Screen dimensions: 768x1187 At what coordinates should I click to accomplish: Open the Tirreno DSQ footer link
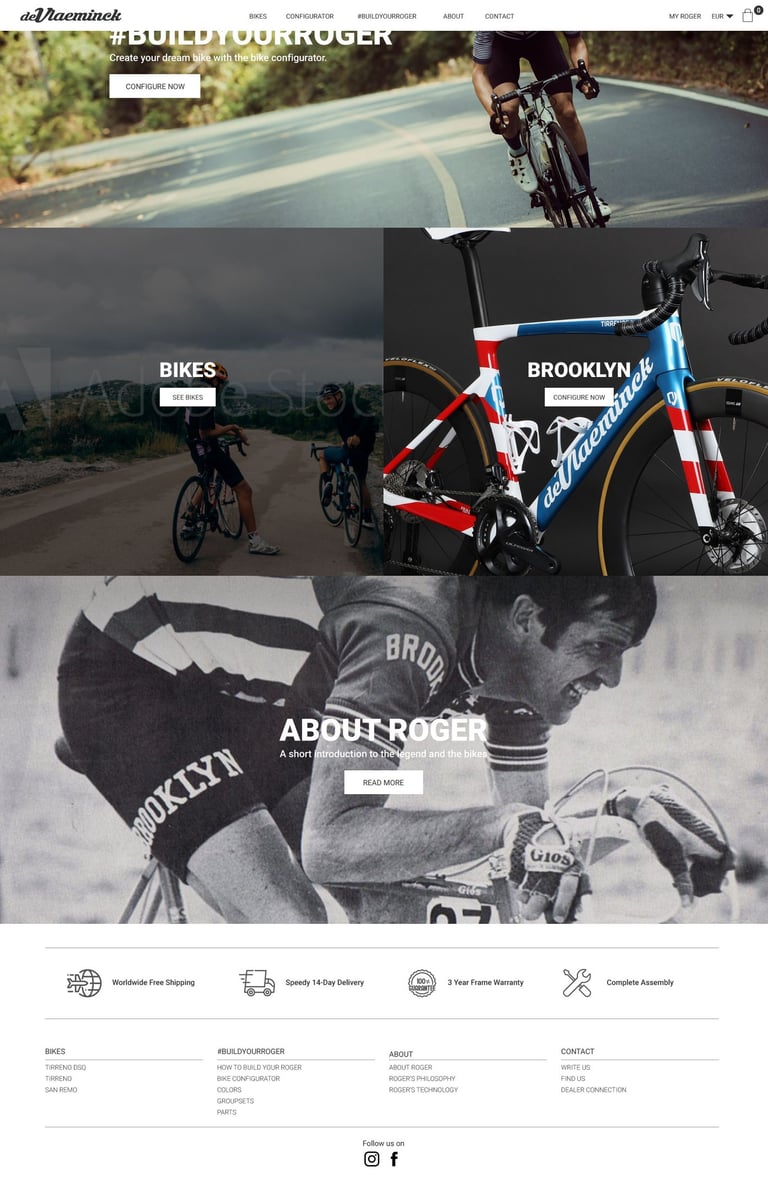click(x=65, y=1067)
